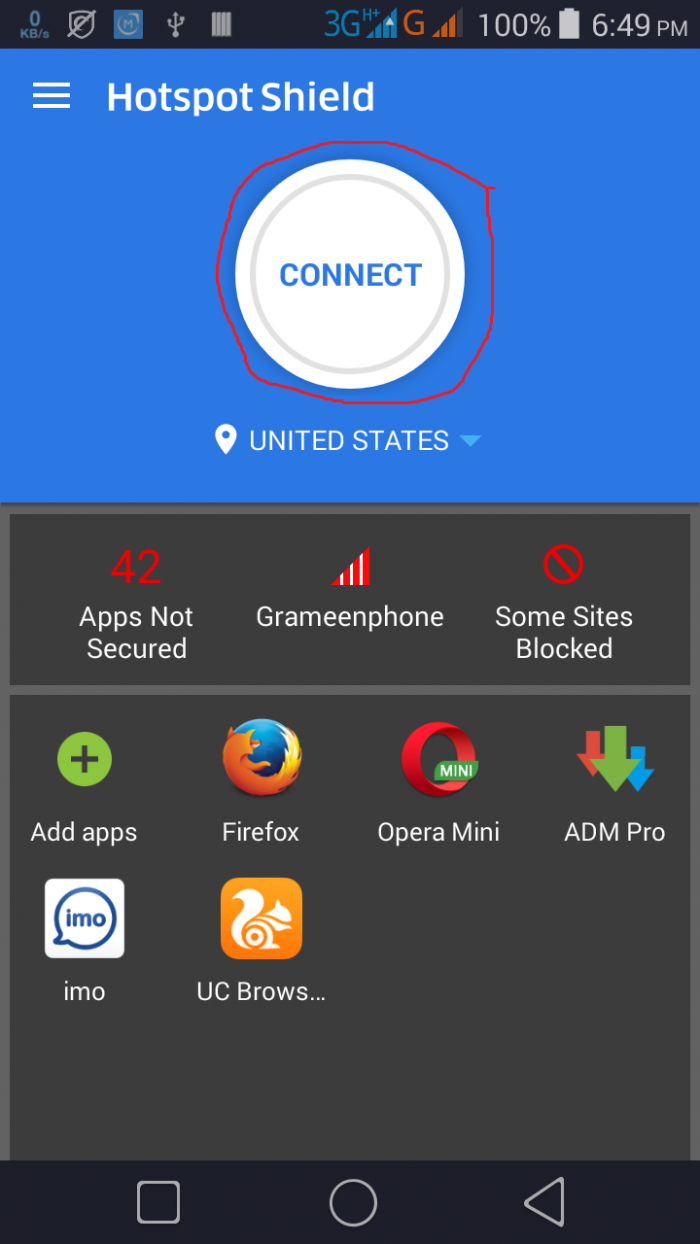This screenshot has height=1244, width=700.
Task: Open the imo app
Action: 84,919
